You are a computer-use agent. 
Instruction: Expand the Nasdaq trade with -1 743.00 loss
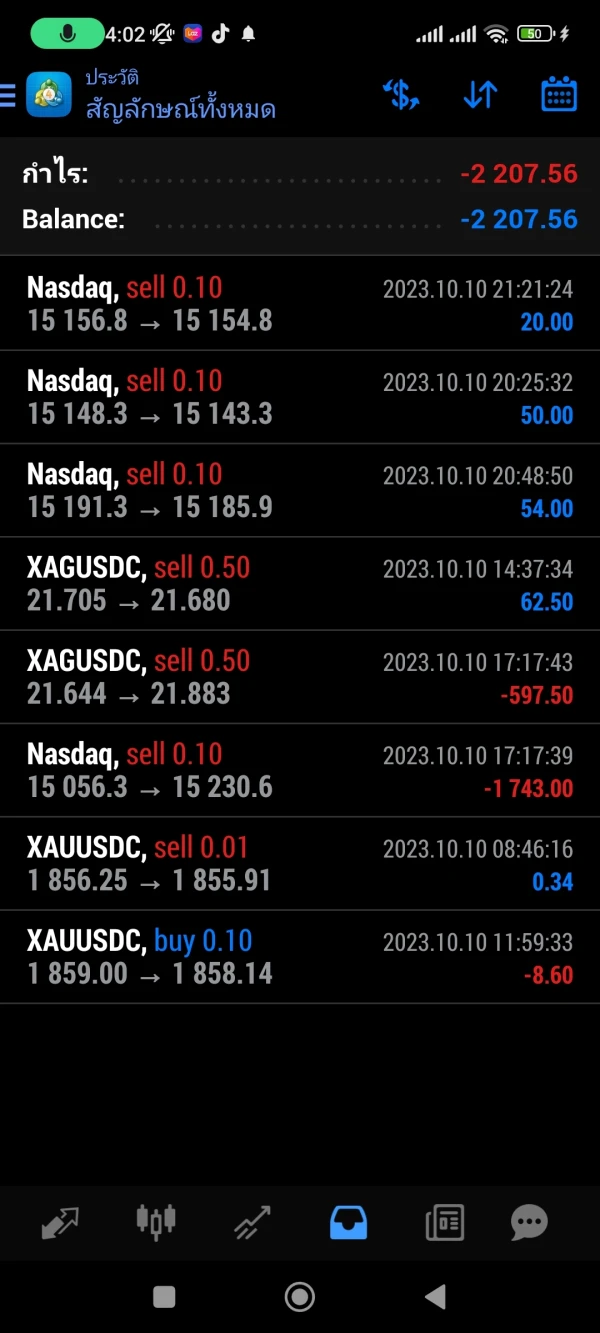pos(300,770)
